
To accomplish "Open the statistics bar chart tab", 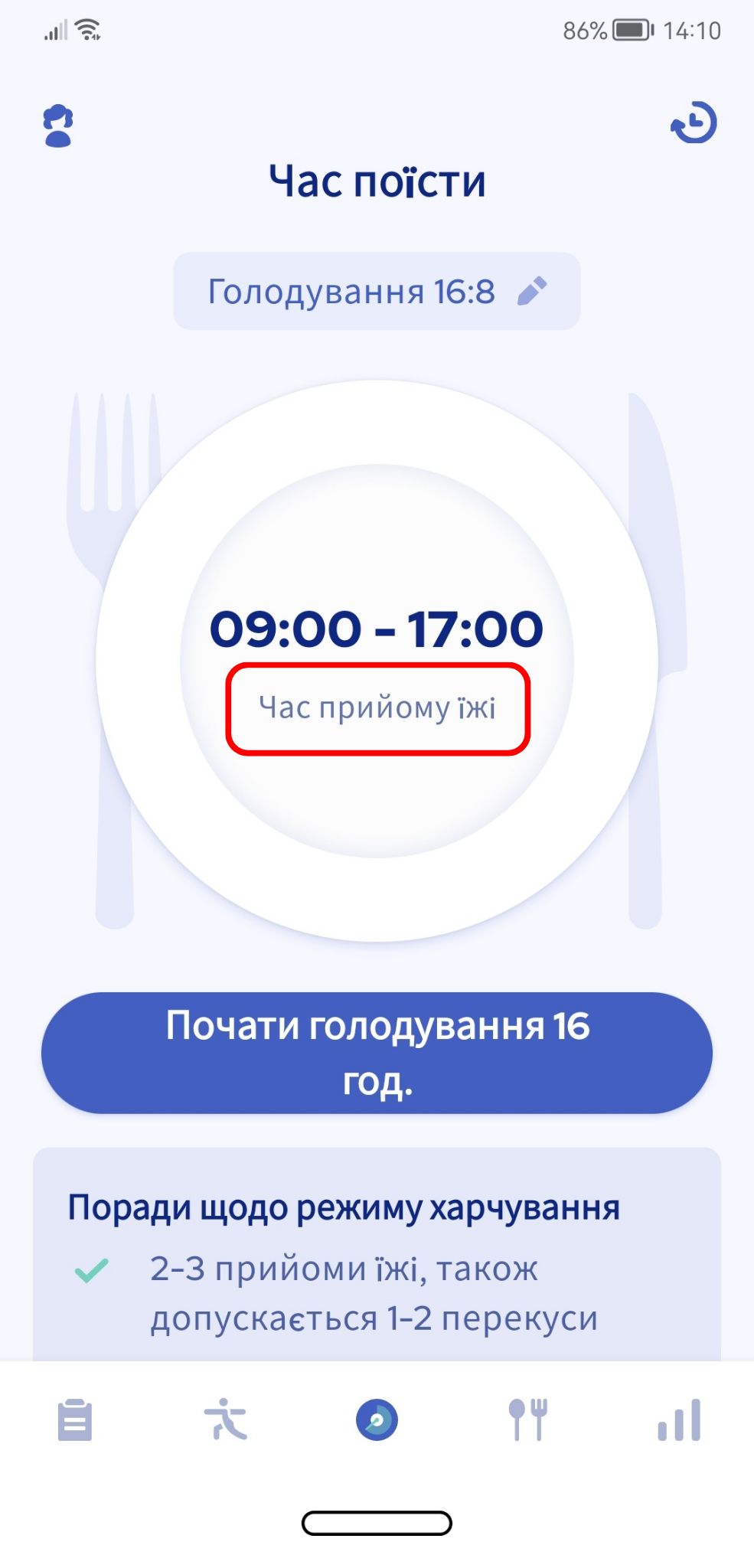I will (679, 1420).
